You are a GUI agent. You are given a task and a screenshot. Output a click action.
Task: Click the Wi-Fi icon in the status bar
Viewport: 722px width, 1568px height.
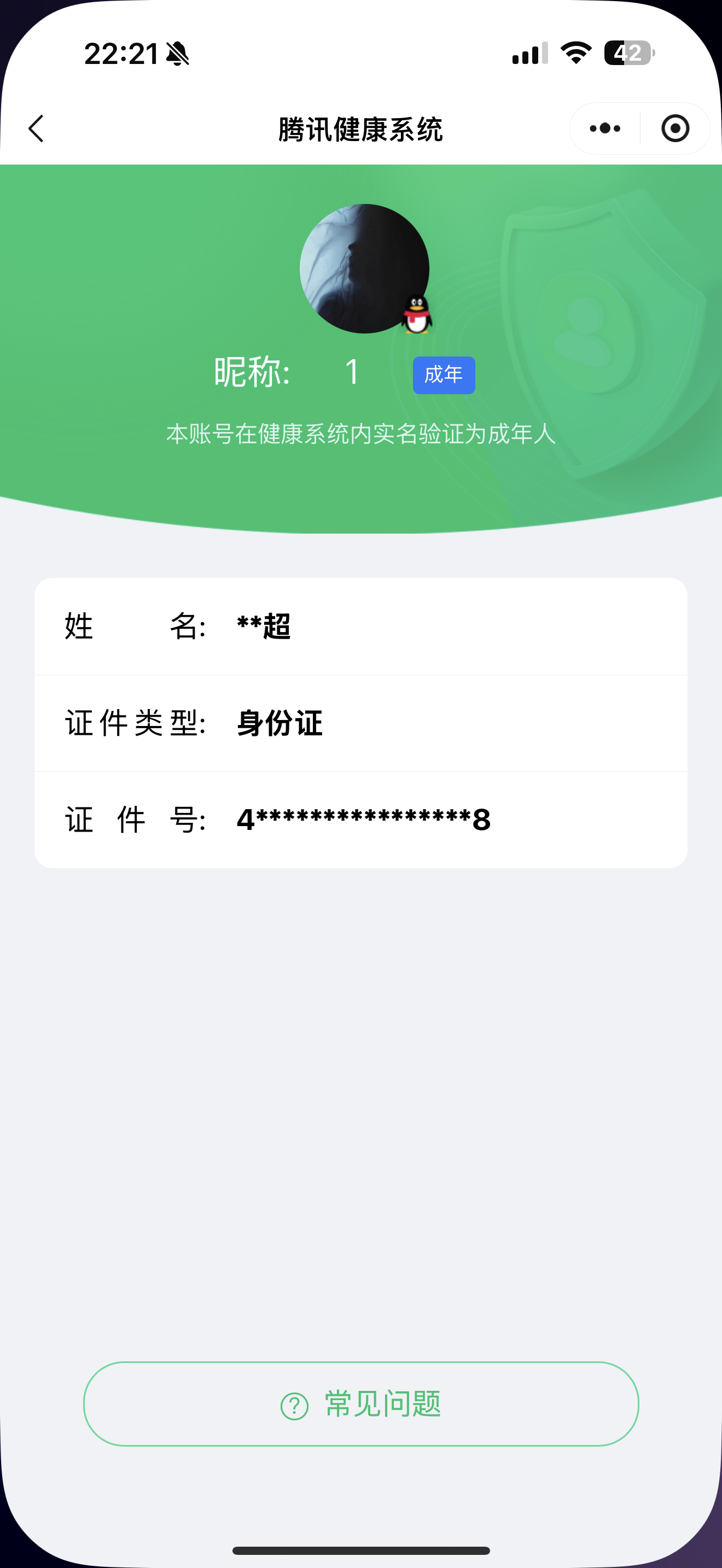pos(575,54)
